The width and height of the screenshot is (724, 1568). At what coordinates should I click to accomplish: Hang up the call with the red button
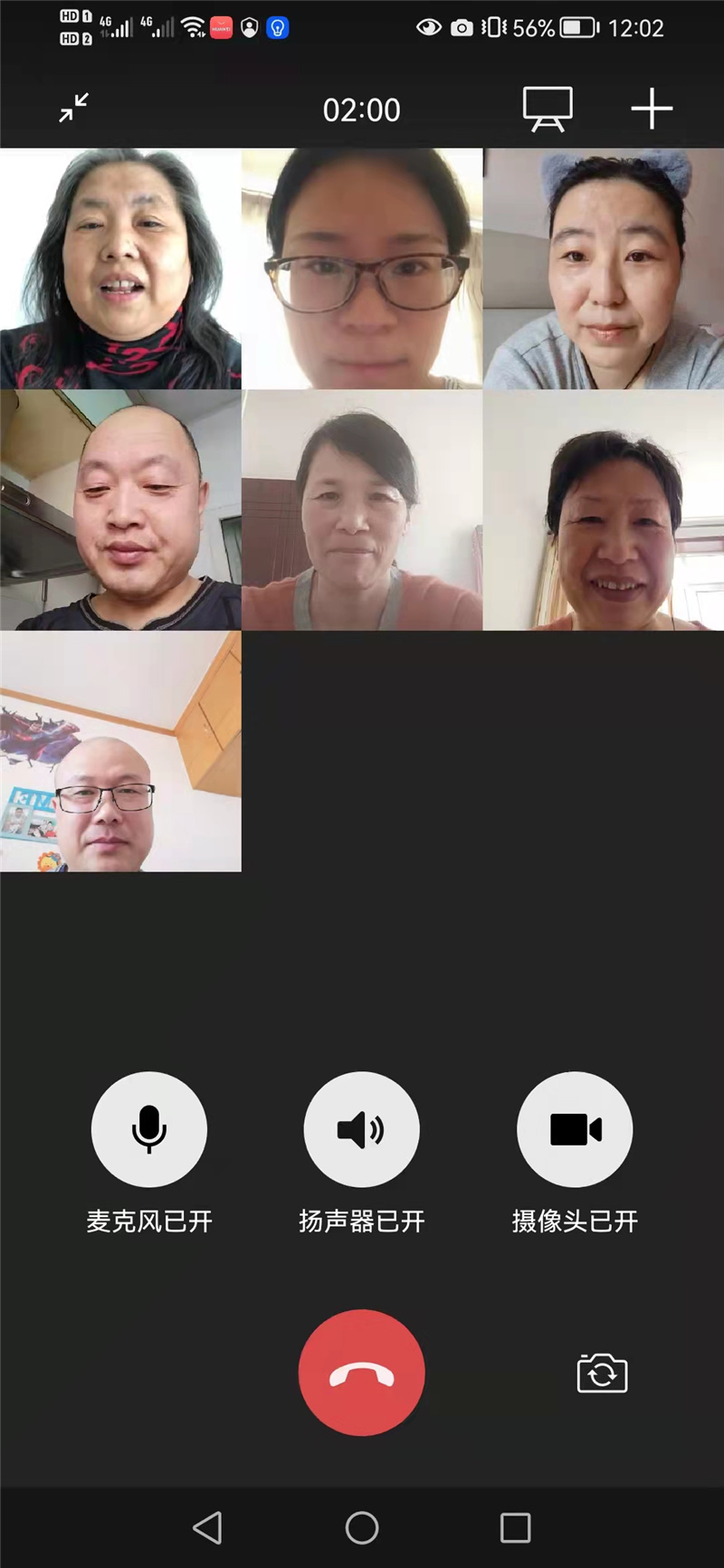[x=361, y=1372]
